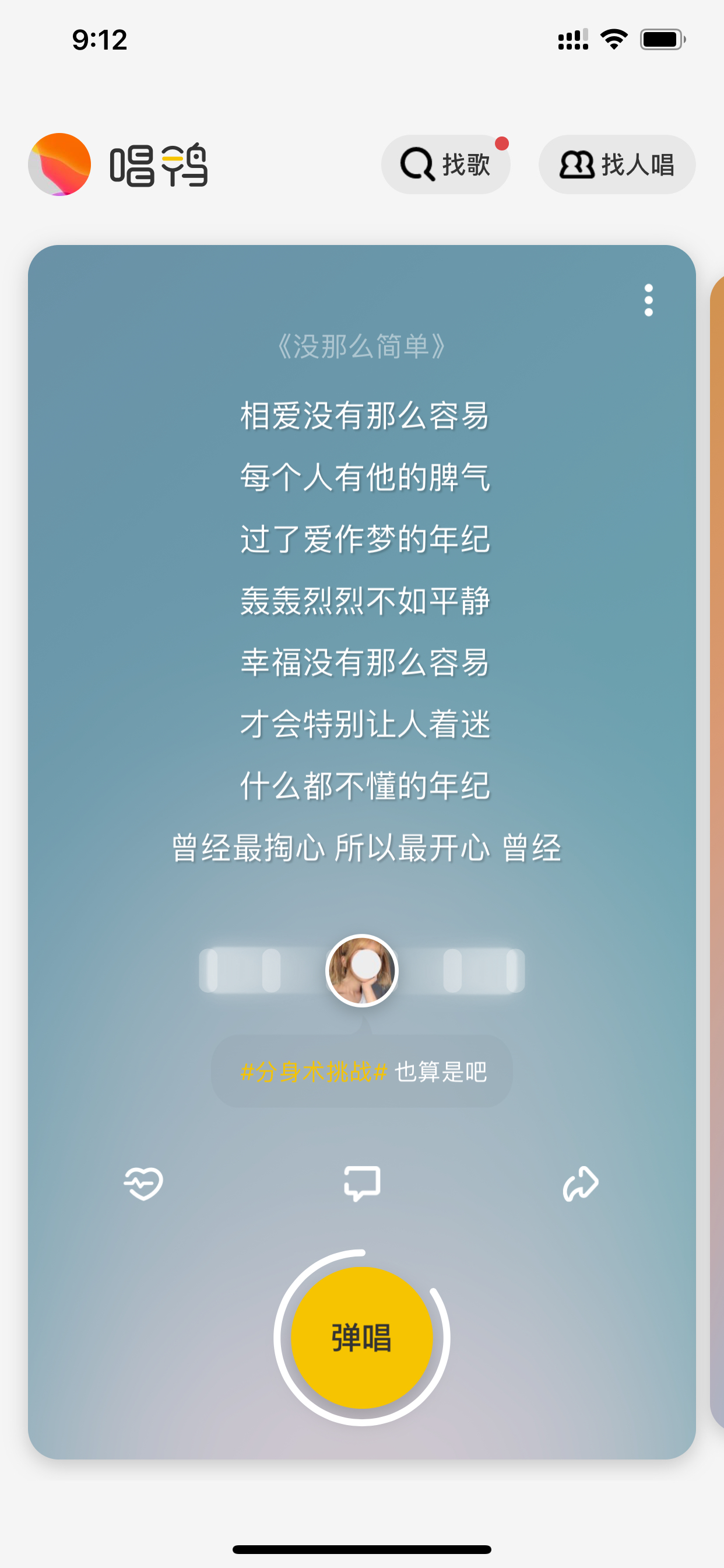Screen dimensions: 724x1568
Task: Open the profile avatar next to 唱鸭 logo
Action: pyautogui.click(x=59, y=164)
